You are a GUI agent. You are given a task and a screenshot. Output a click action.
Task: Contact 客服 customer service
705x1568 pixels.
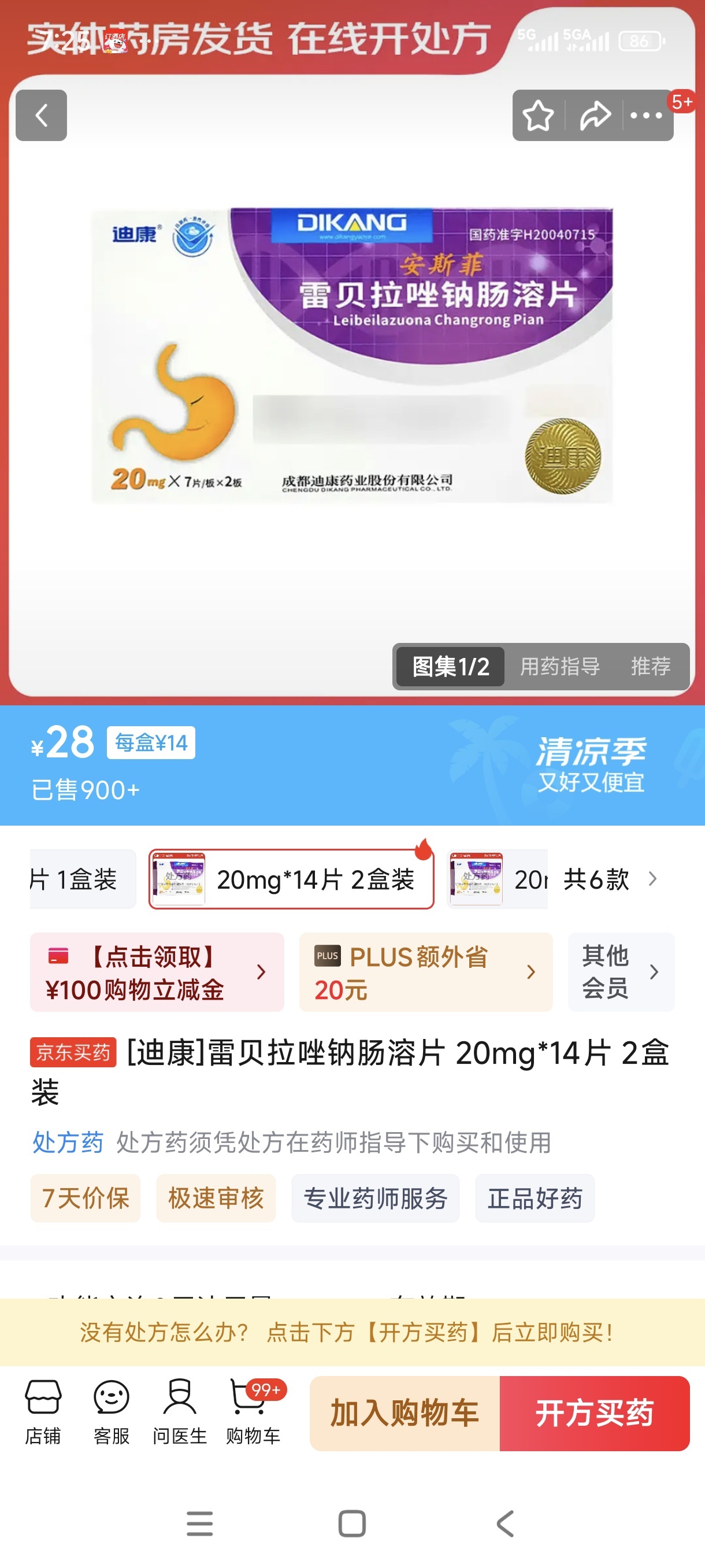(x=112, y=1412)
